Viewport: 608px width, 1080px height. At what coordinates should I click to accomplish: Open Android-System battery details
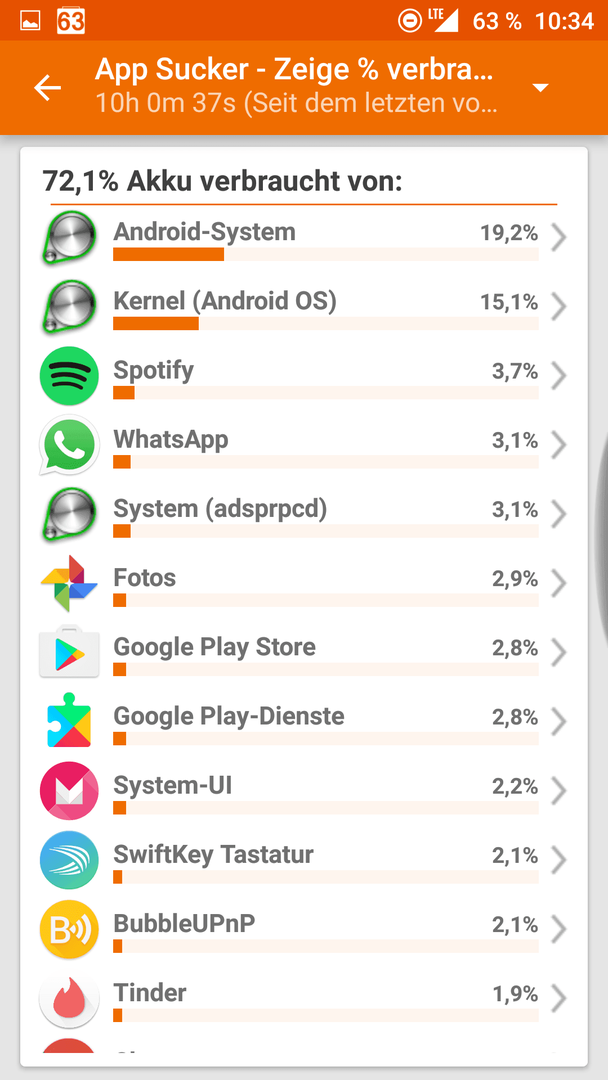pyautogui.click(x=304, y=238)
